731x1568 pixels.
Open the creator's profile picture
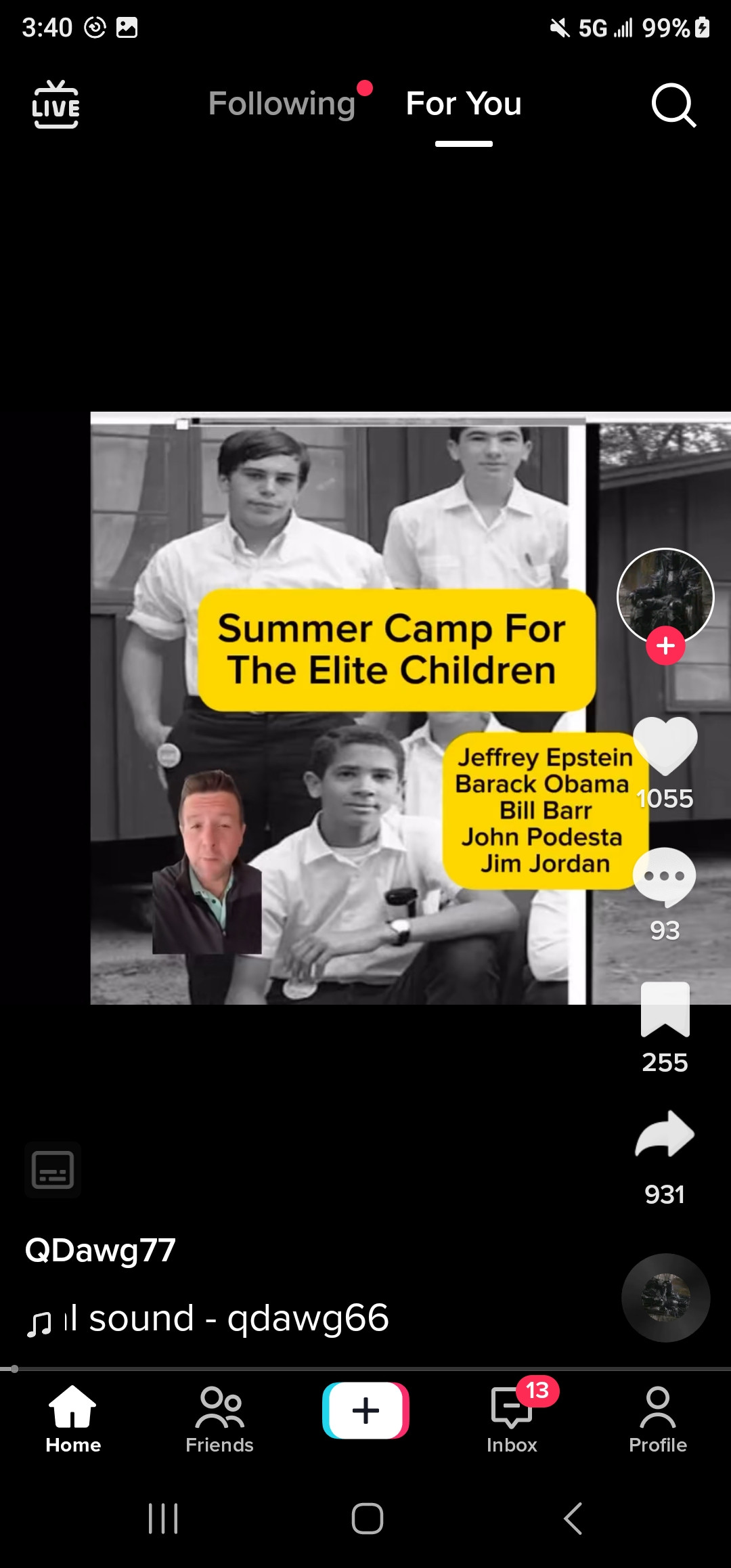pos(665,594)
